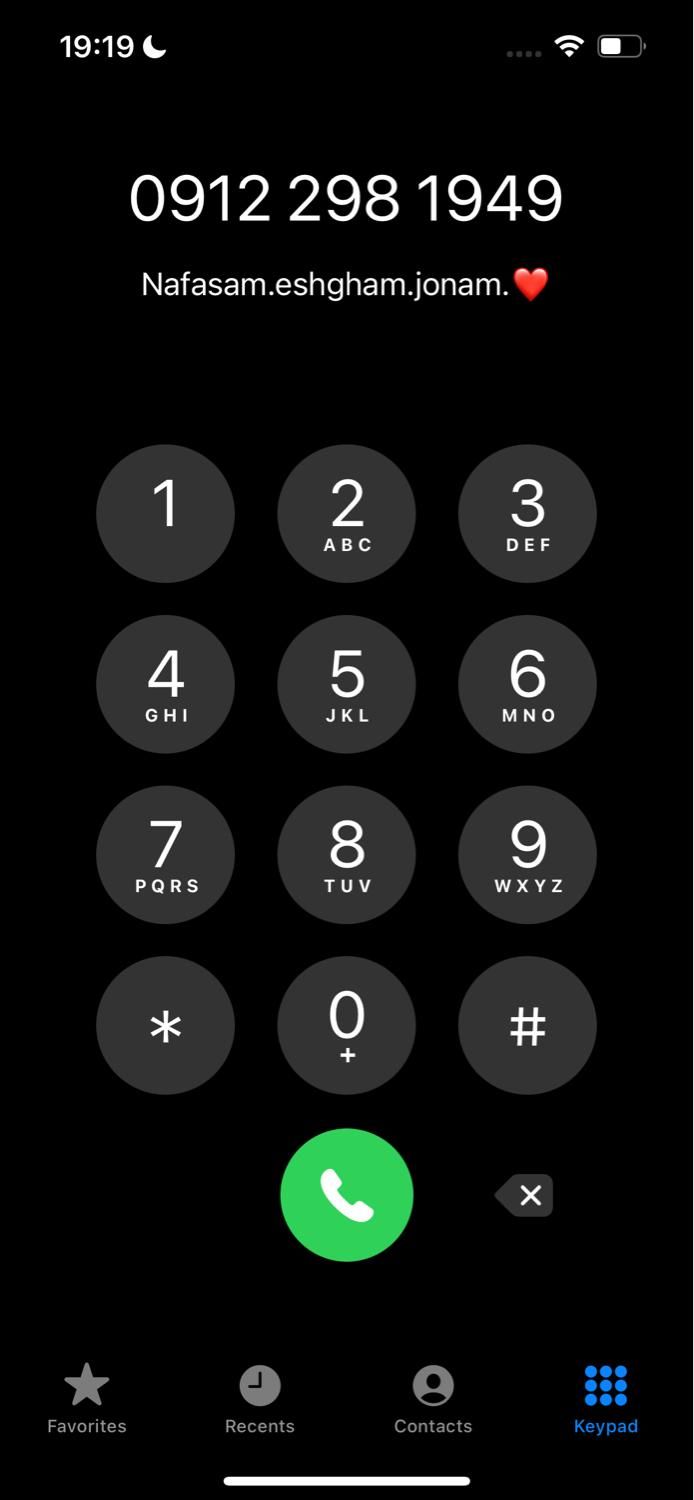This screenshot has width=694, height=1500.
Task: Tap the hash key
Action: coord(527,1025)
